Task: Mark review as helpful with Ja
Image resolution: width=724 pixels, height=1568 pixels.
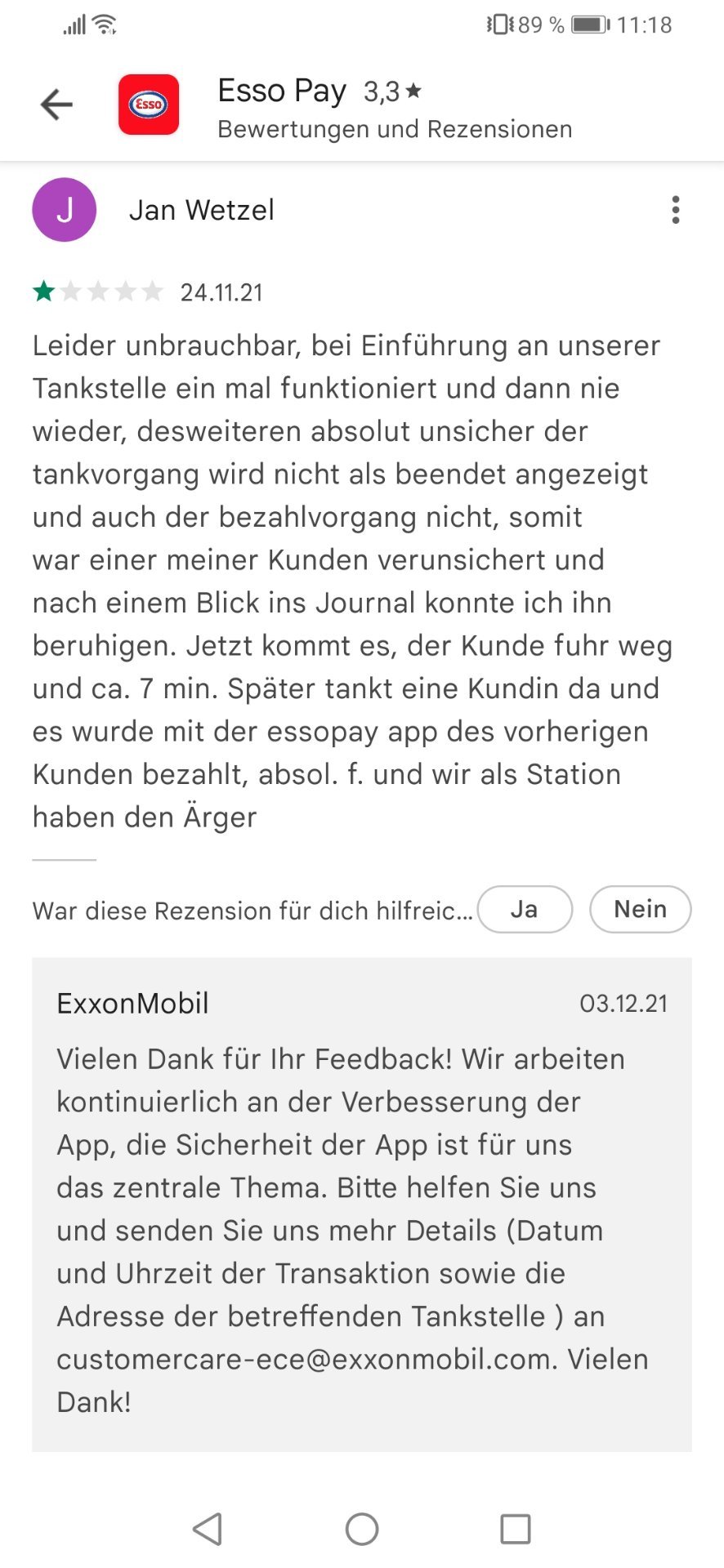Action: click(x=525, y=909)
